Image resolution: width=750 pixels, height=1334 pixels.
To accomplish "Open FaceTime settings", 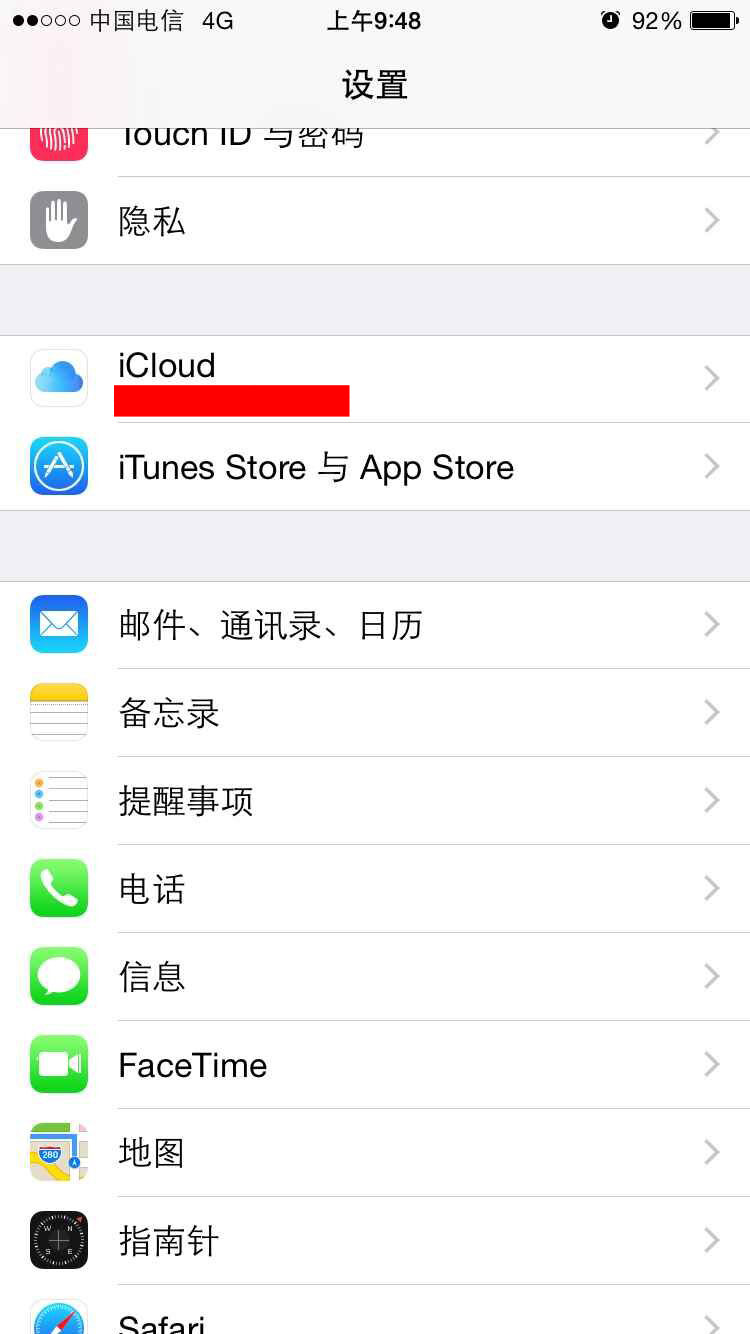I will coord(375,1065).
